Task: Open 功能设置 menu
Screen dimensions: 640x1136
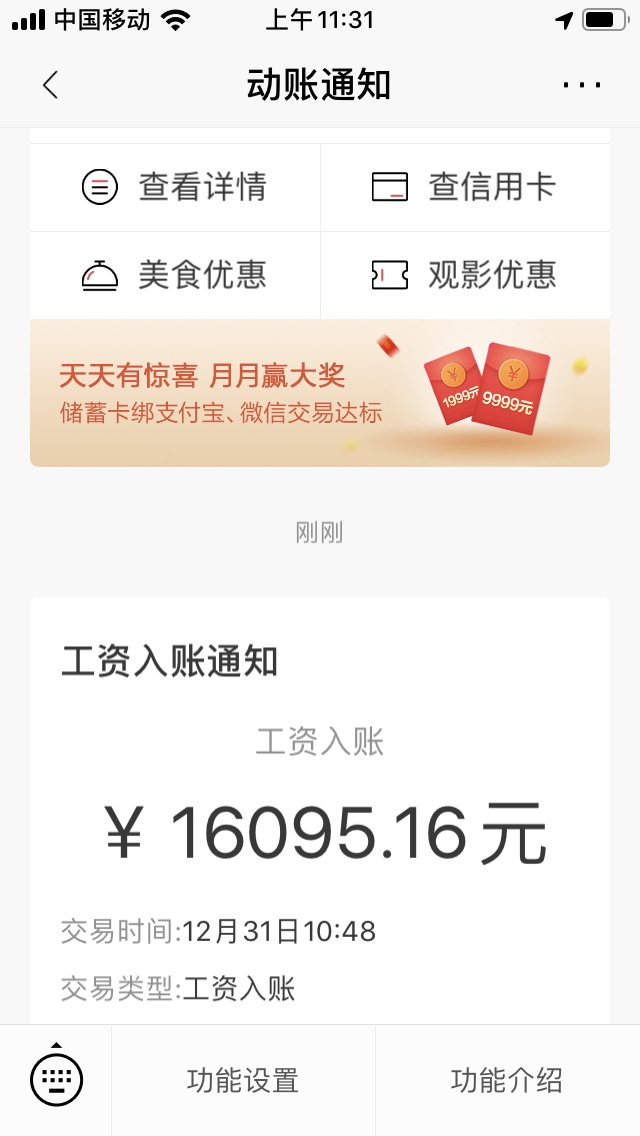Action: click(243, 1080)
